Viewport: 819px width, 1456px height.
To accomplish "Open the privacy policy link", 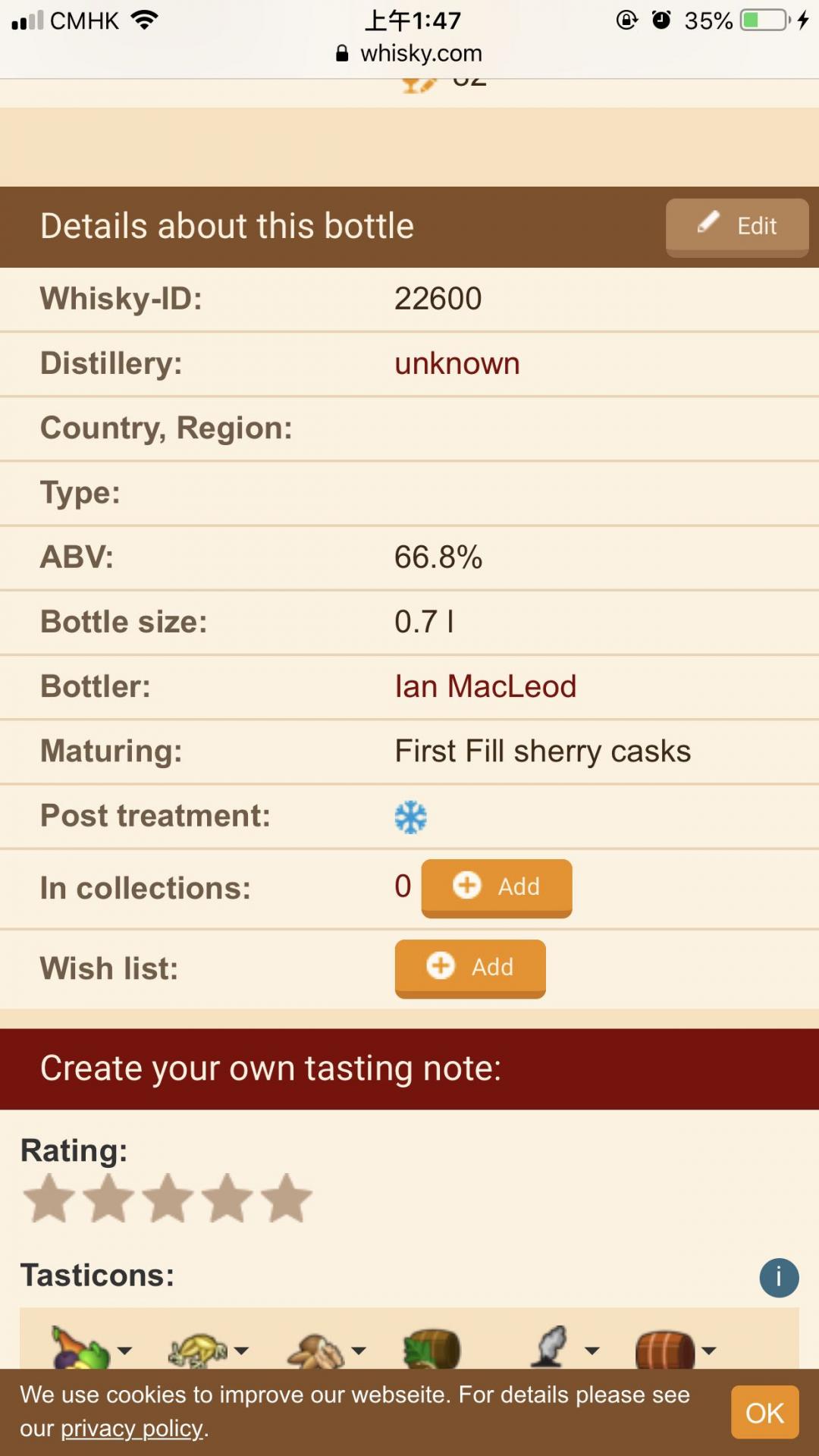I will click(132, 1429).
